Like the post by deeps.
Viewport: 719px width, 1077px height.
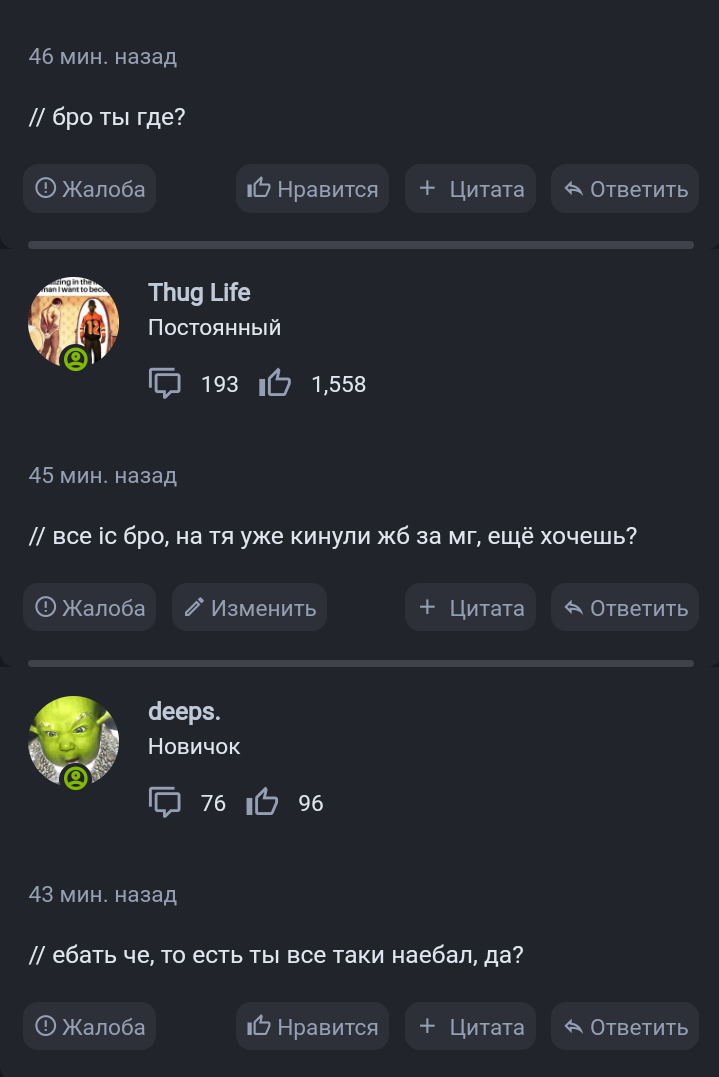(312, 1027)
